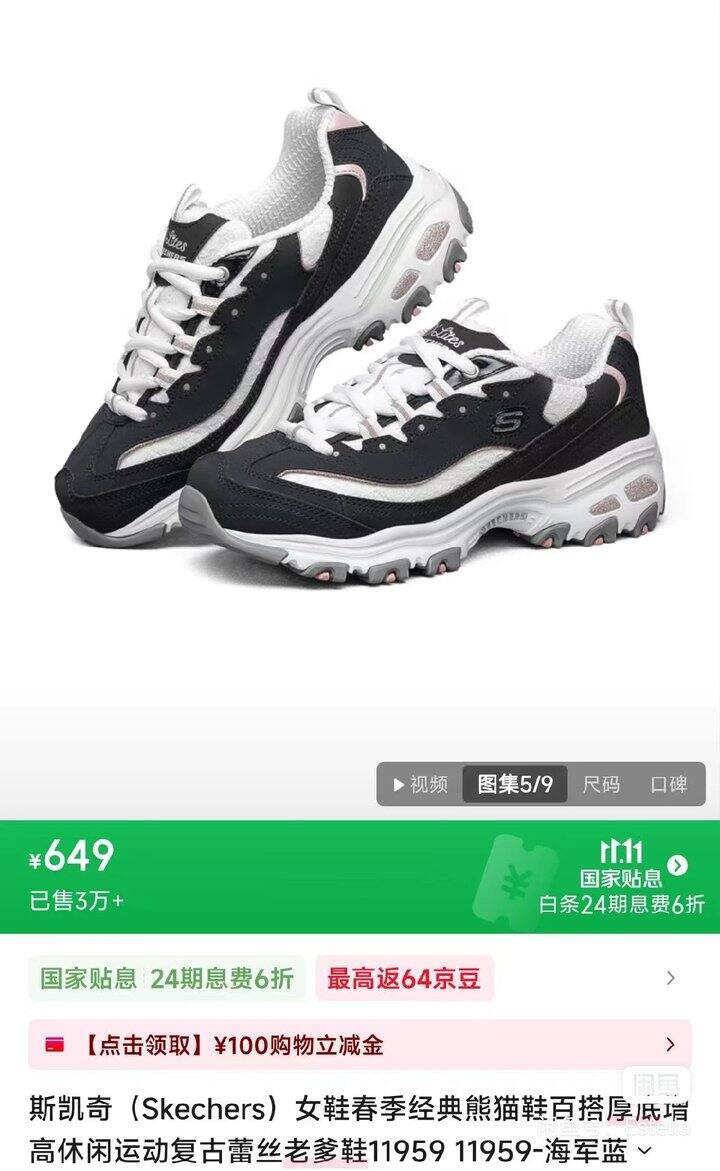Open the sneaker product photo
Screen dimensions: 720x1171
click(360, 340)
